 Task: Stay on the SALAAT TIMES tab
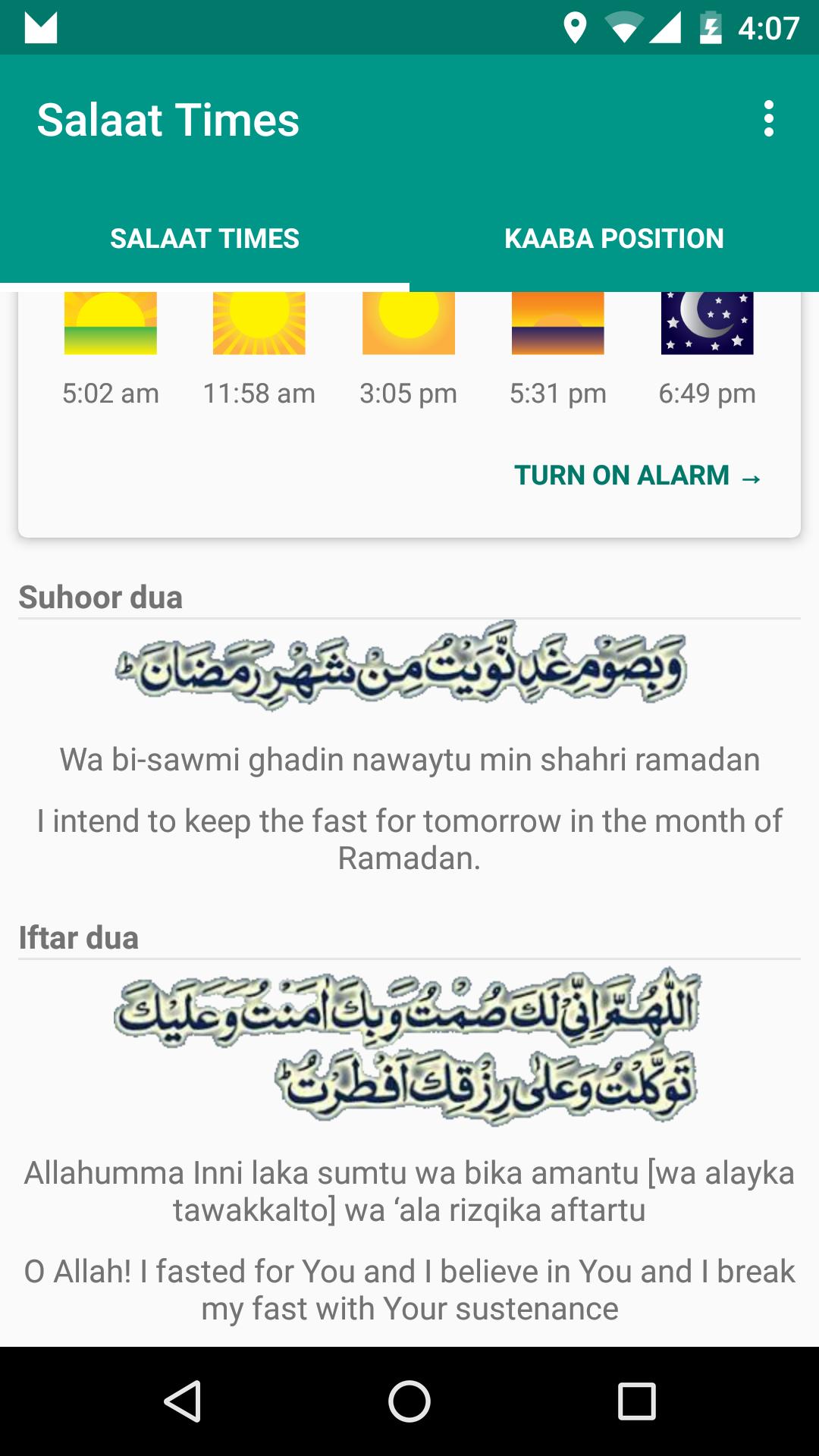[205, 237]
